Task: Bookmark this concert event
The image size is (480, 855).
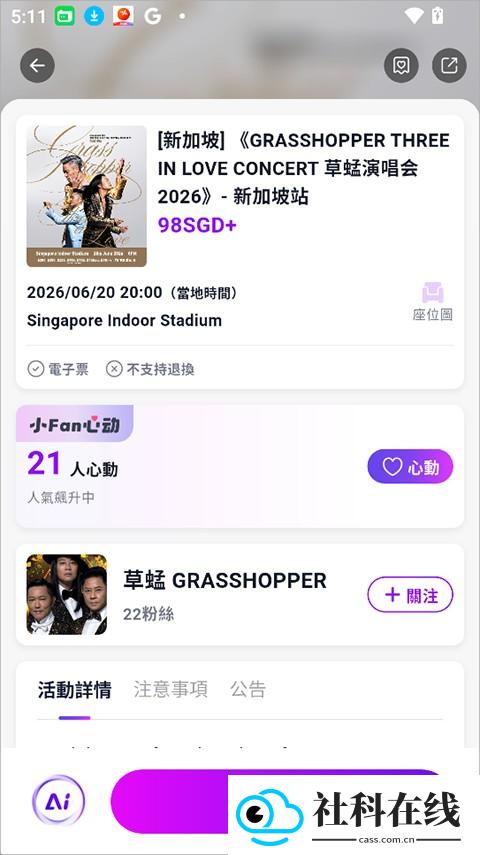Action: 401,66
